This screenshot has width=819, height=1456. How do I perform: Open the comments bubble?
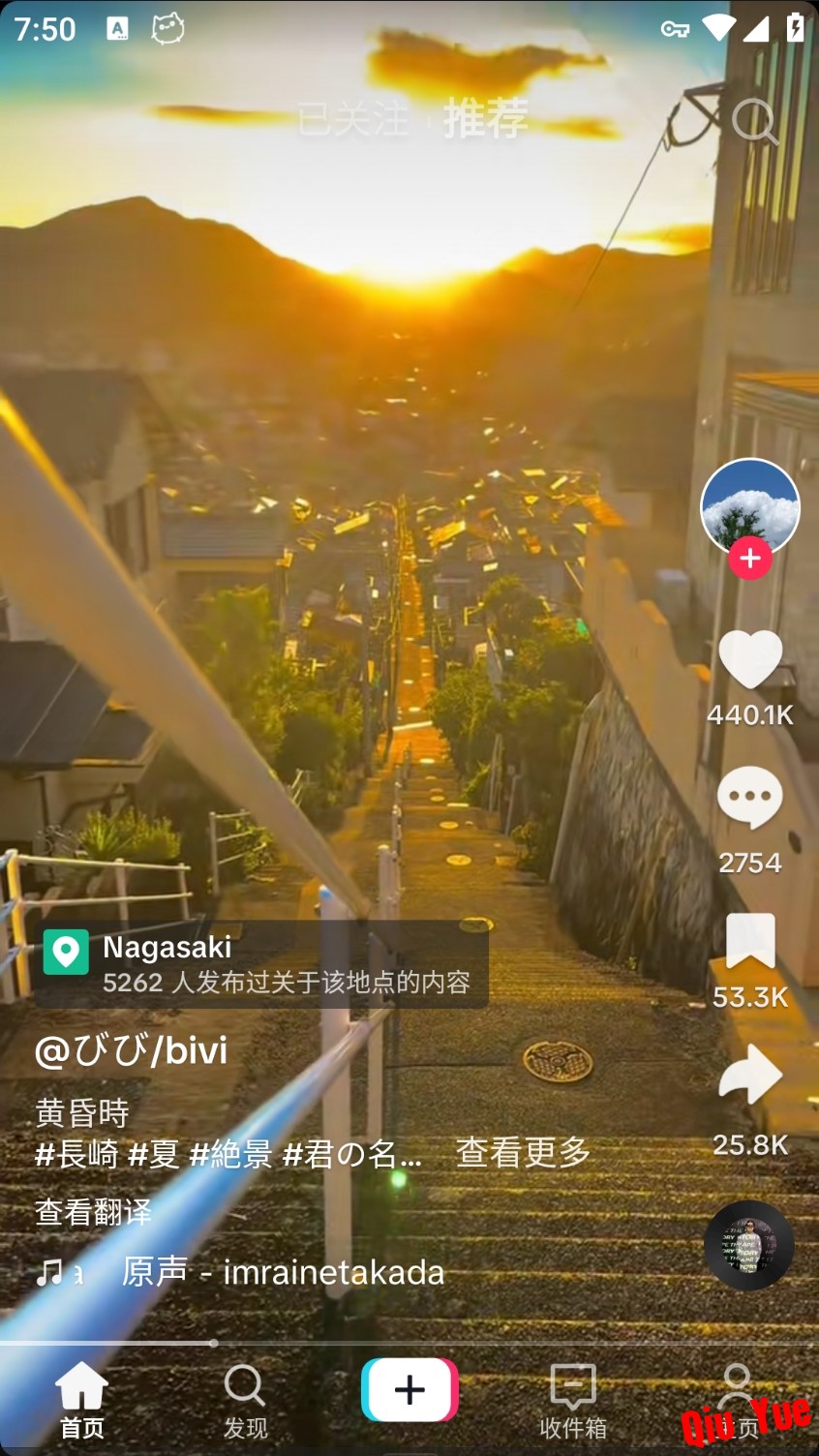(x=750, y=798)
